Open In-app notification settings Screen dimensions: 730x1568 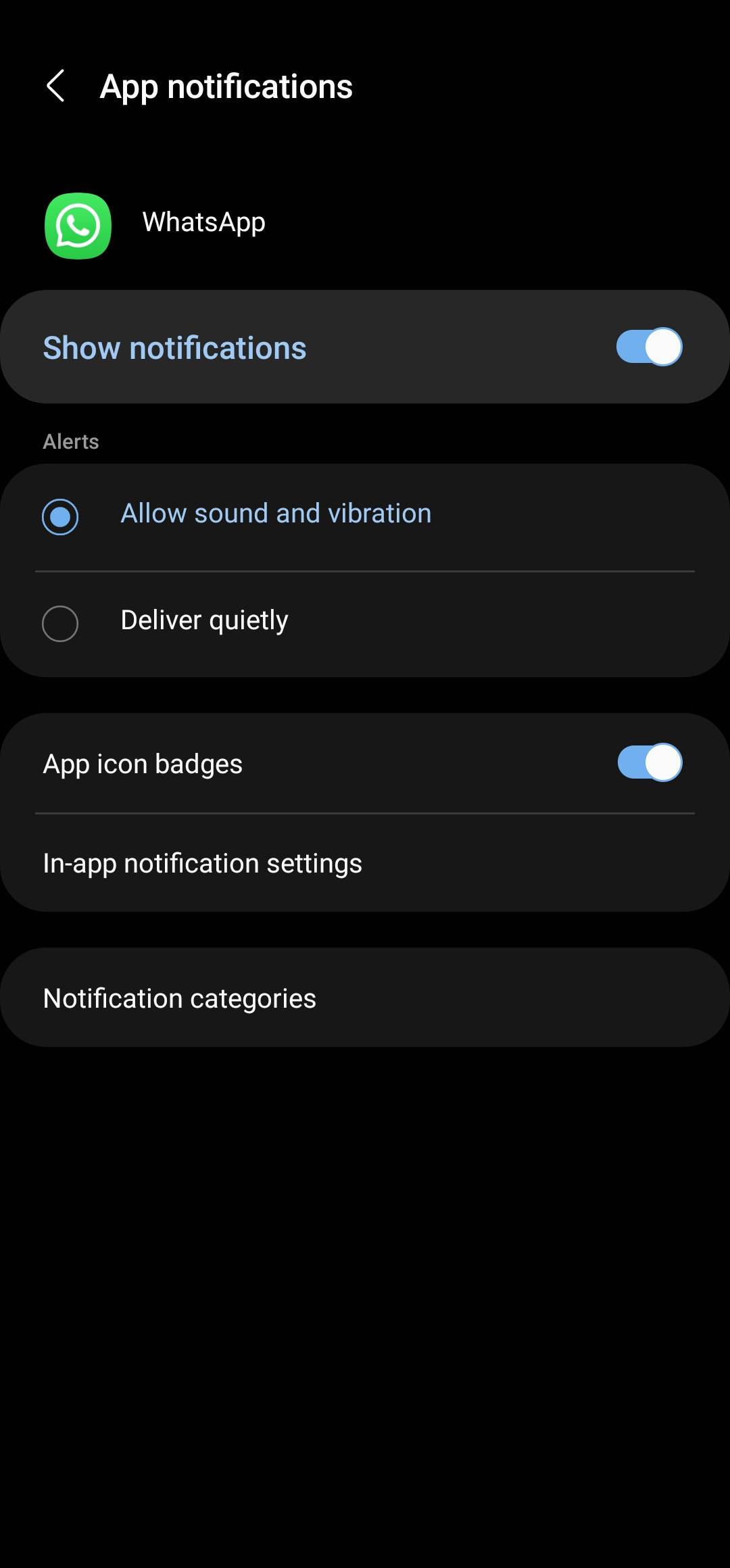coord(203,864)
